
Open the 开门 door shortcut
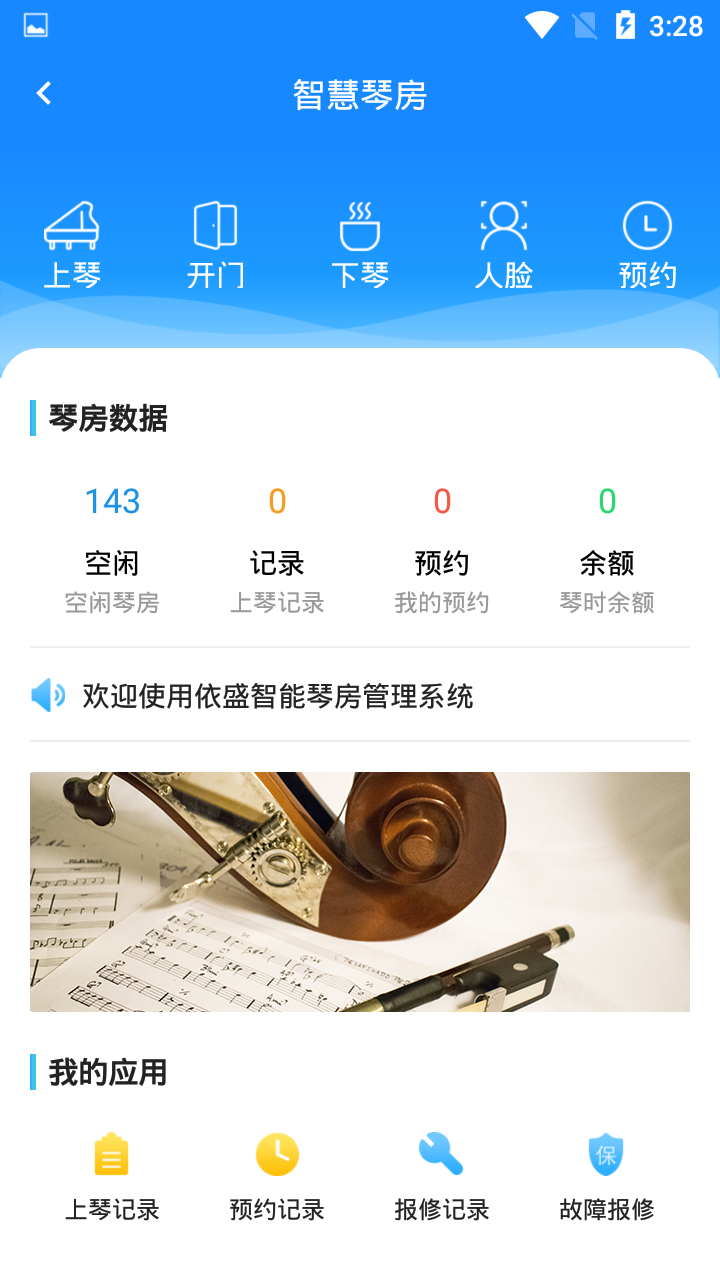[215, 244]
